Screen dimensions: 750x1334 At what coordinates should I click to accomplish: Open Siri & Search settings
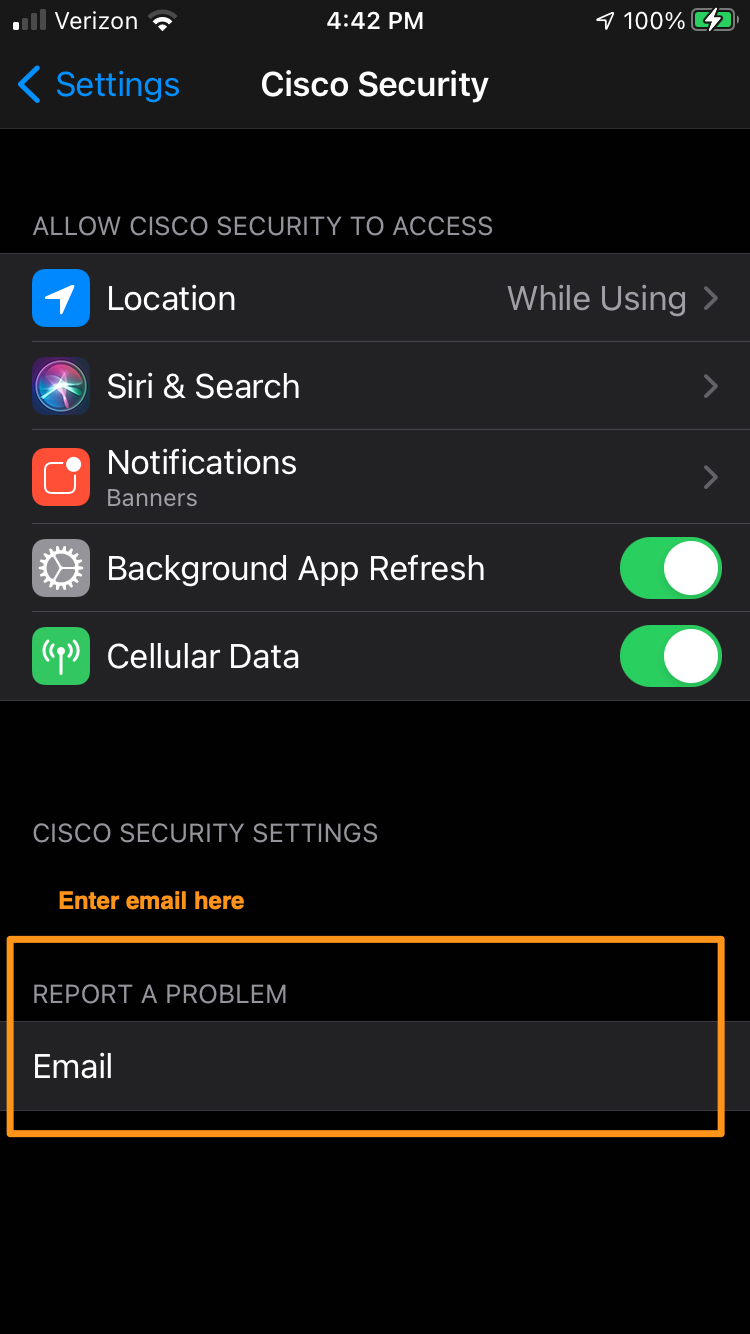375,386
